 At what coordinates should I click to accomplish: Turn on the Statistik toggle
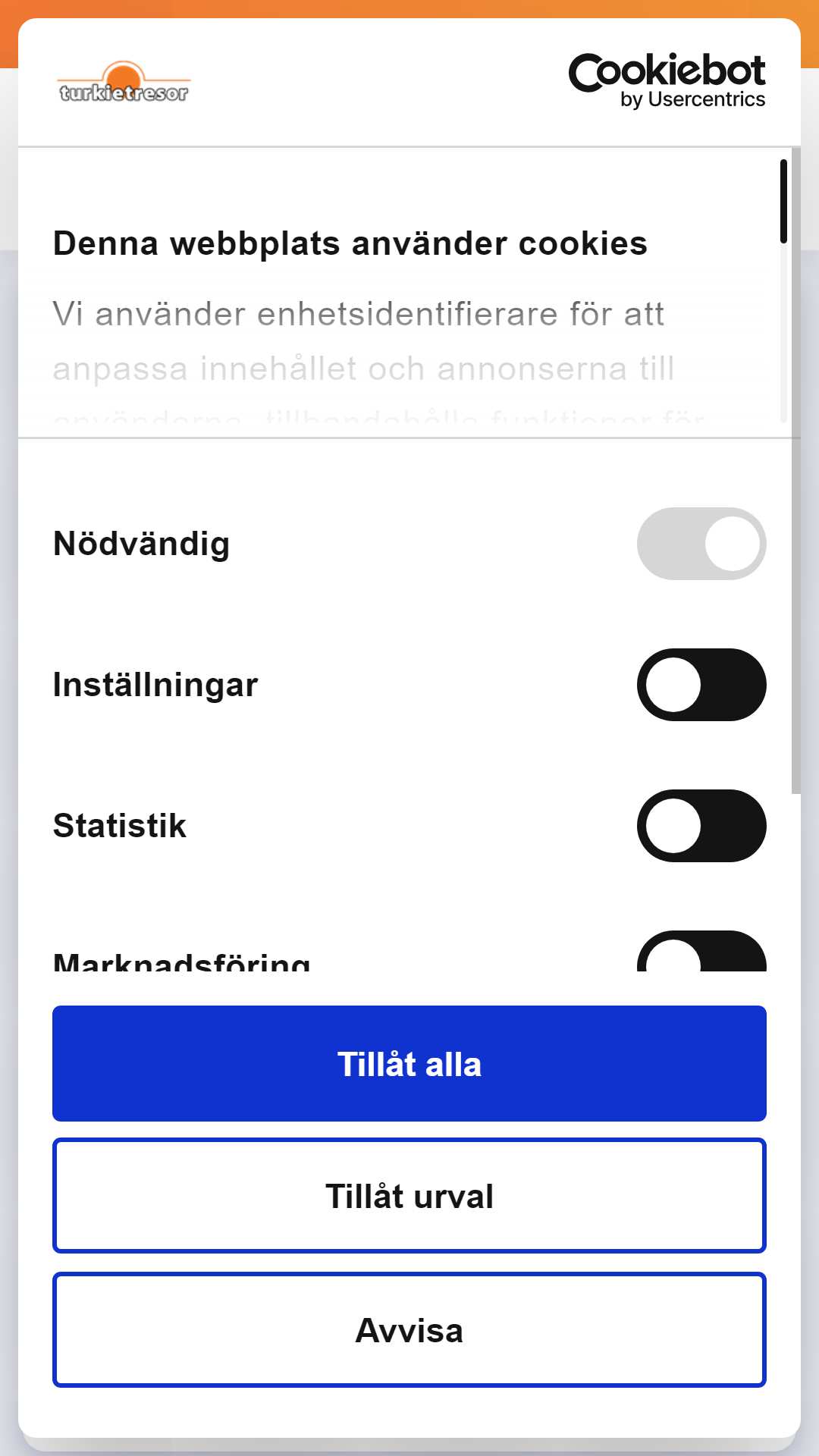pyautogui.click(x=701, y=826)
